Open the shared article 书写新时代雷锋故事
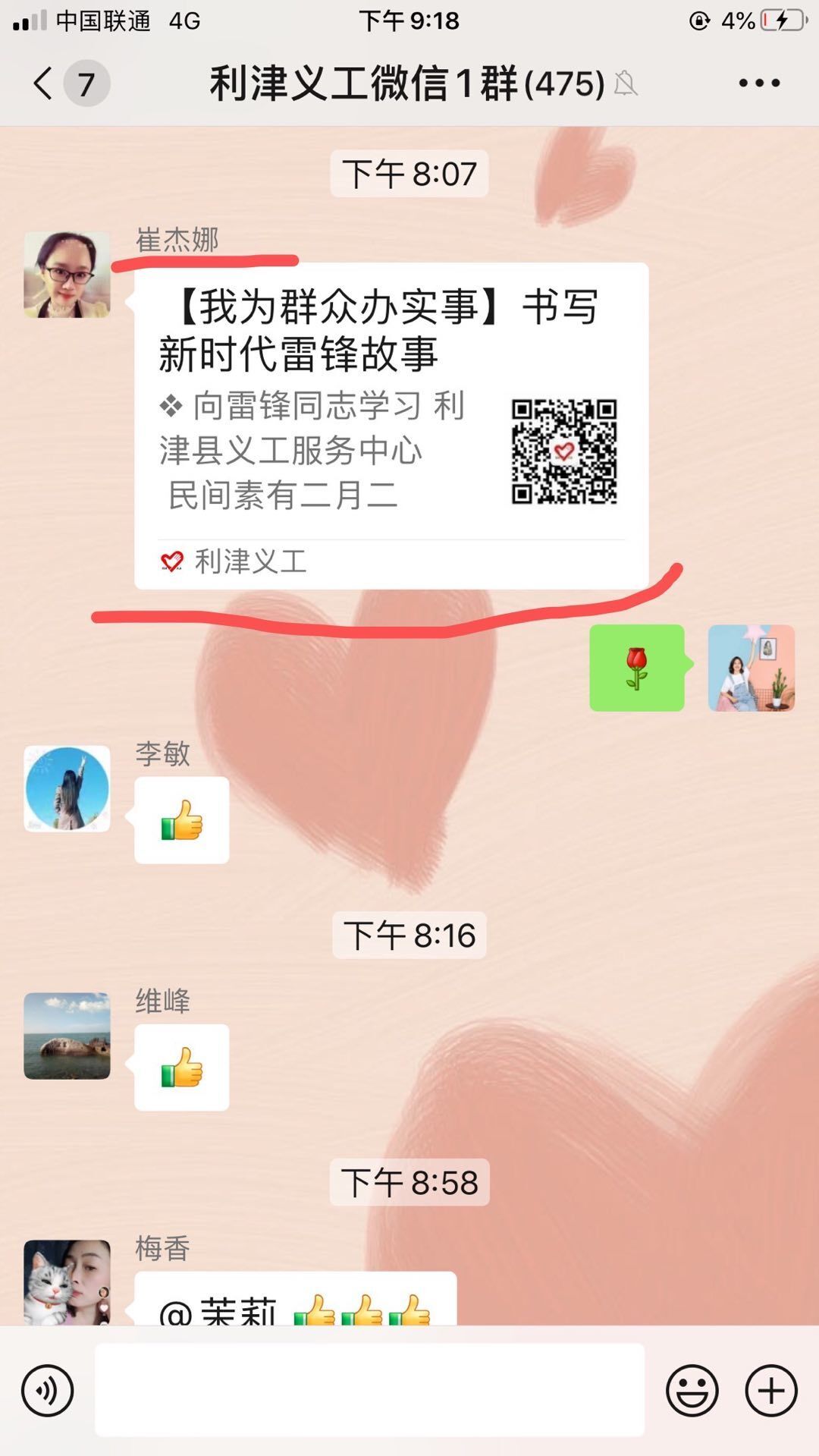819x1456 pixels. pos(391,426)
